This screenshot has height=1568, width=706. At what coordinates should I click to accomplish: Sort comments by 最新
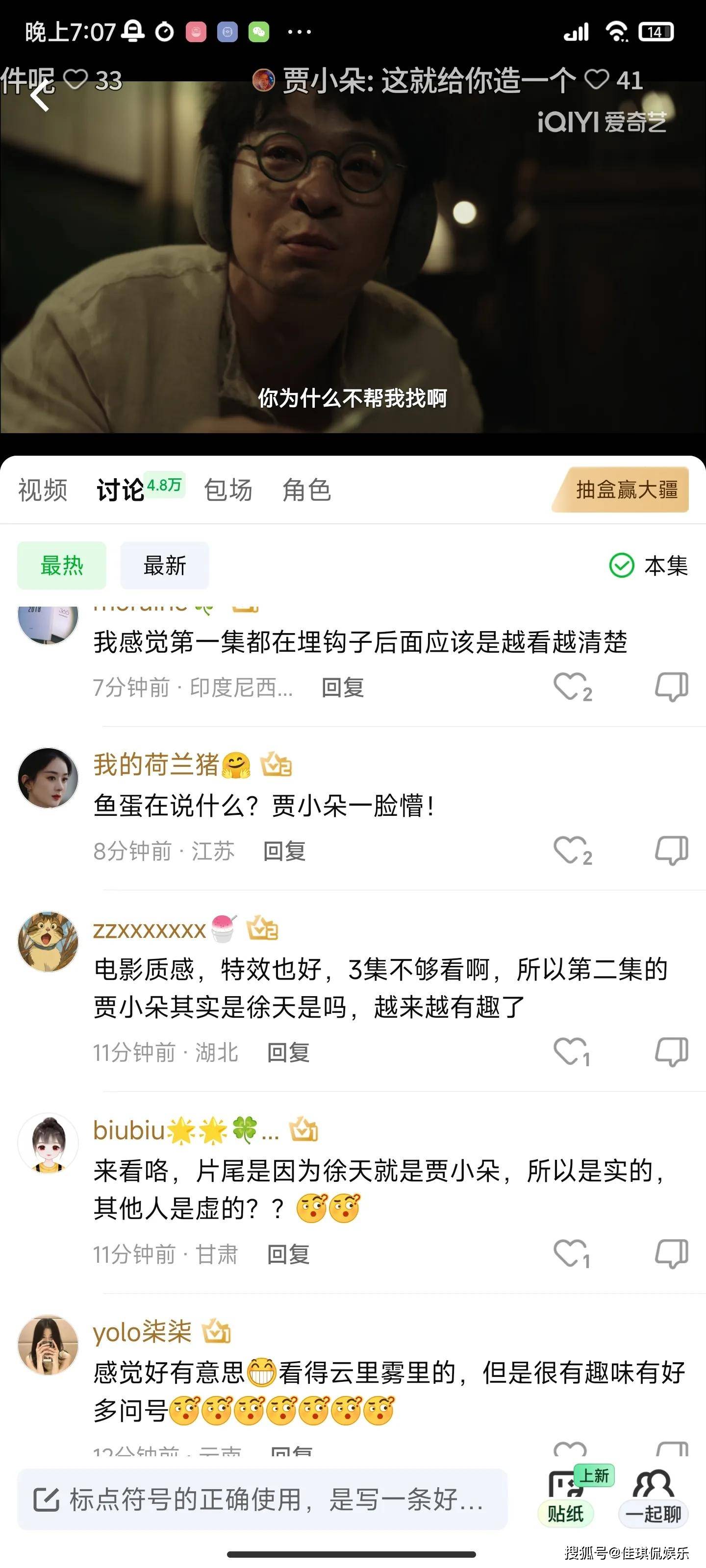164,565
